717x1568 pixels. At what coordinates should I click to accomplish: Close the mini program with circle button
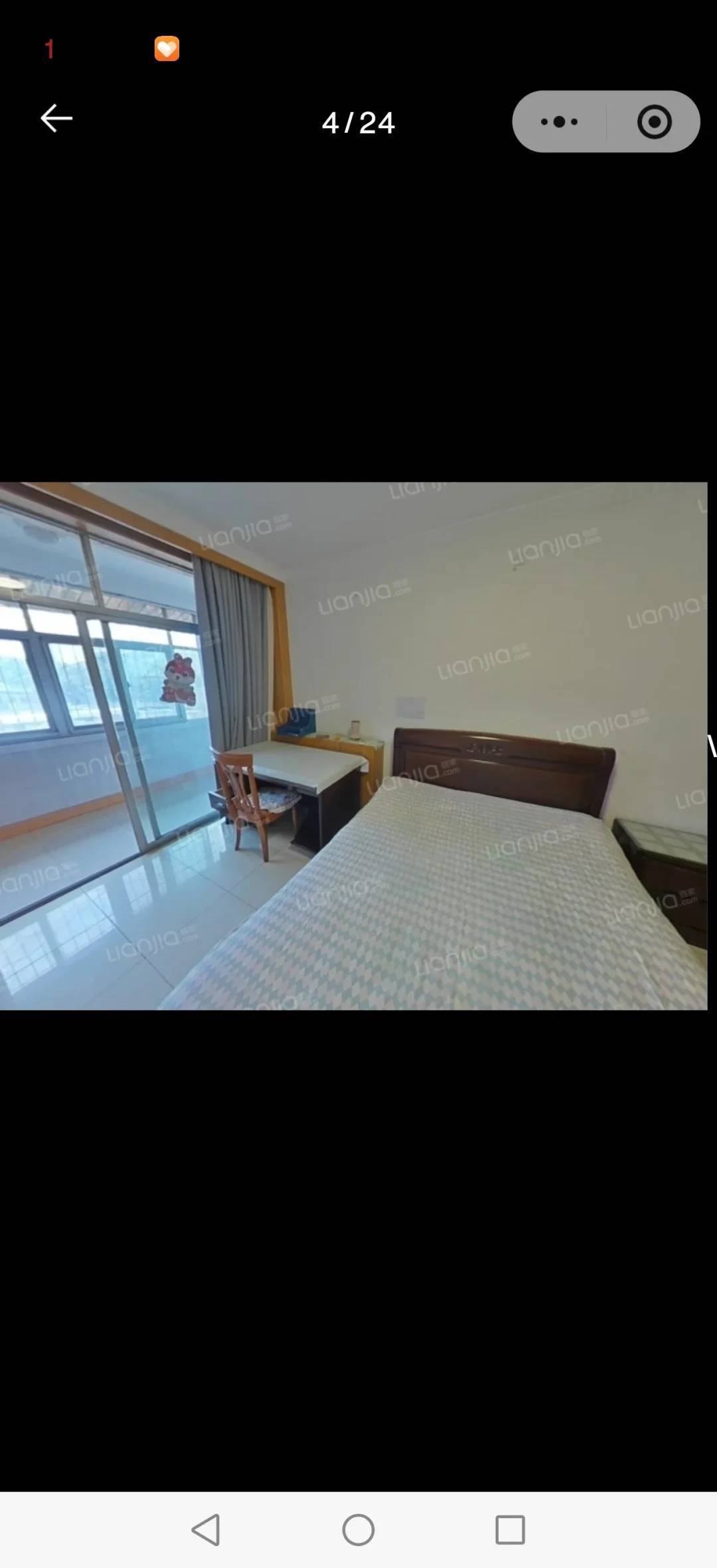[x=654, y=122]
